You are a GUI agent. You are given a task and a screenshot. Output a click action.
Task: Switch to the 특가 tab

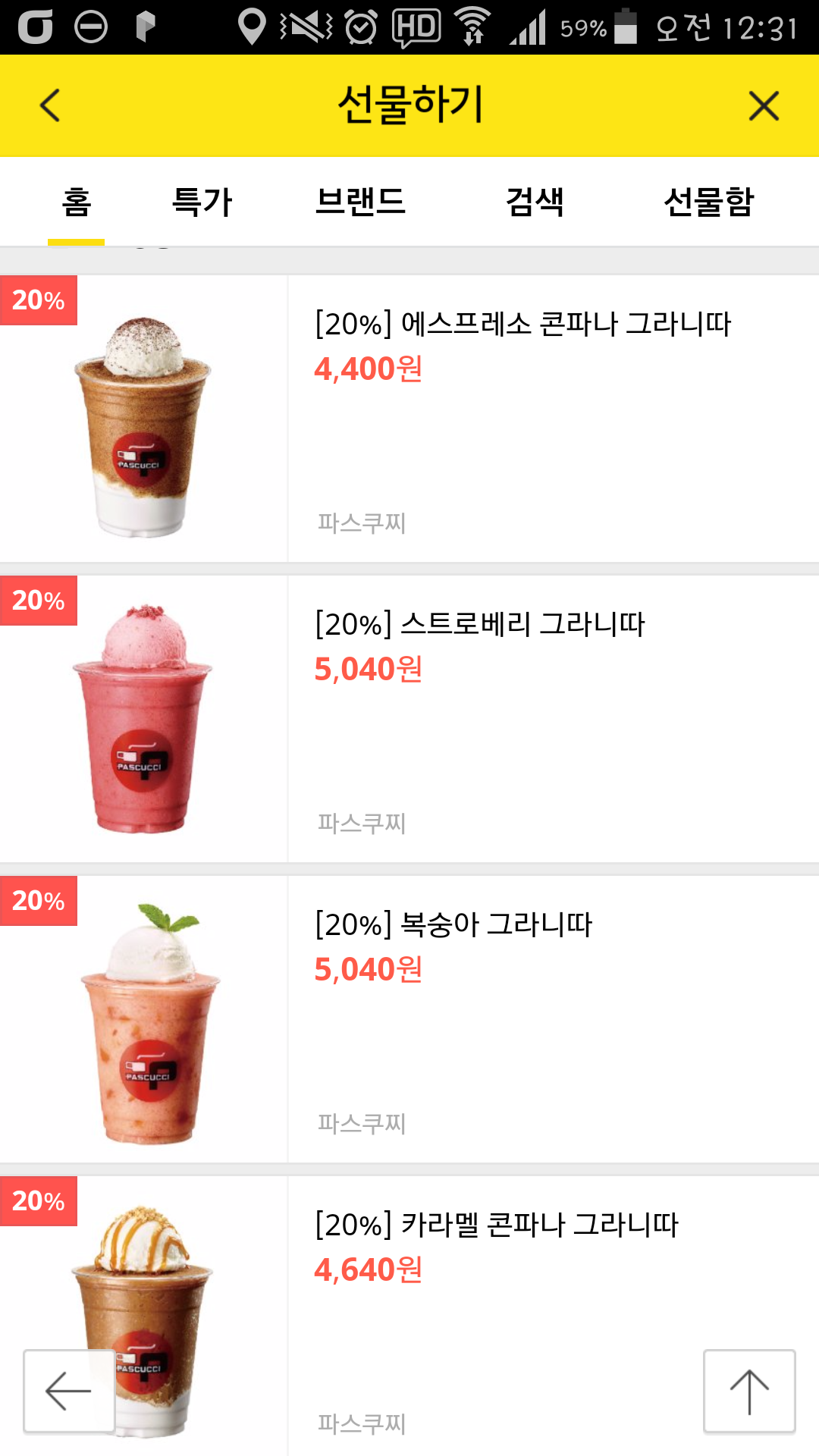(202, 202)
